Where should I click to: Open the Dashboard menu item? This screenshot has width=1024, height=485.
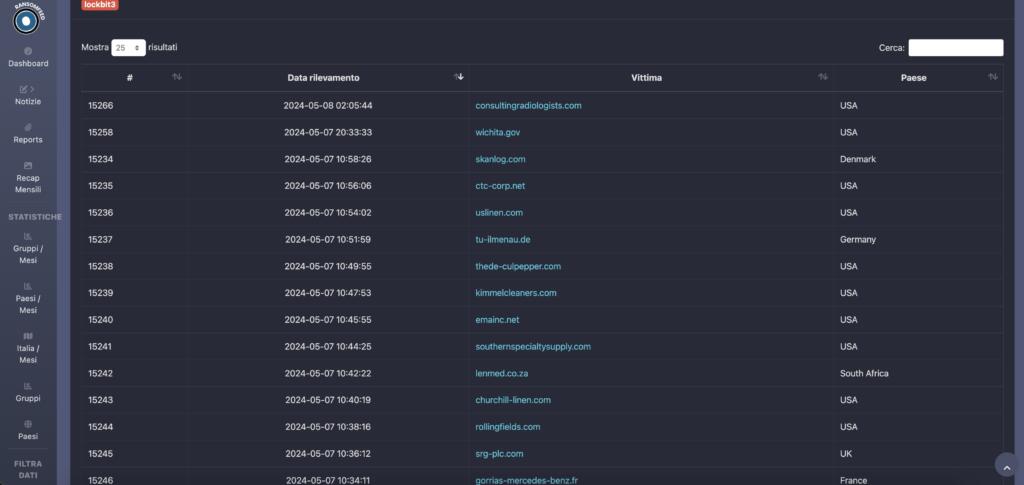click(28, 57)
